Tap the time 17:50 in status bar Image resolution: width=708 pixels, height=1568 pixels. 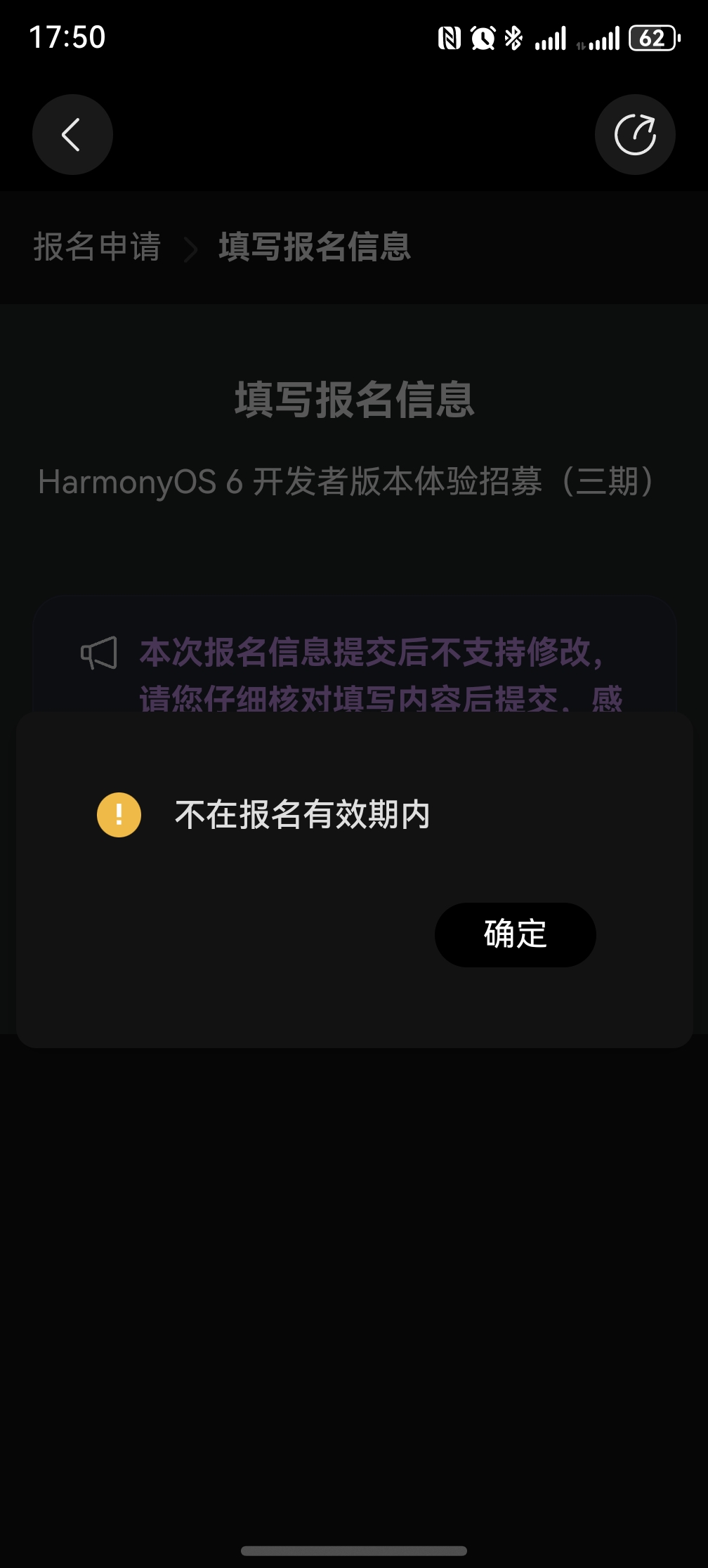(x=67, y=37)
